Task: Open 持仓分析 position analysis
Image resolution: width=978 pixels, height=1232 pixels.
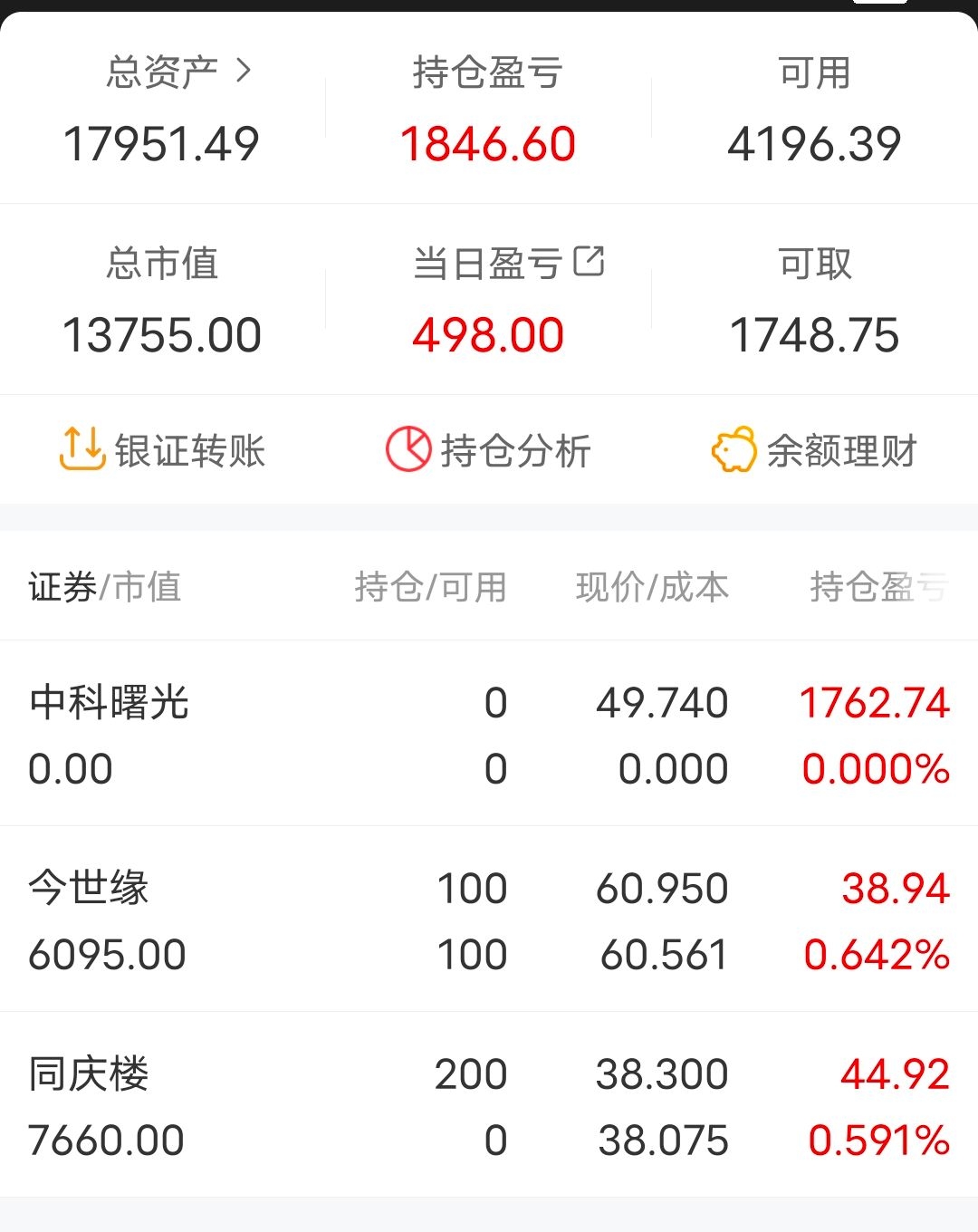Action: click(x=489, y=450)
